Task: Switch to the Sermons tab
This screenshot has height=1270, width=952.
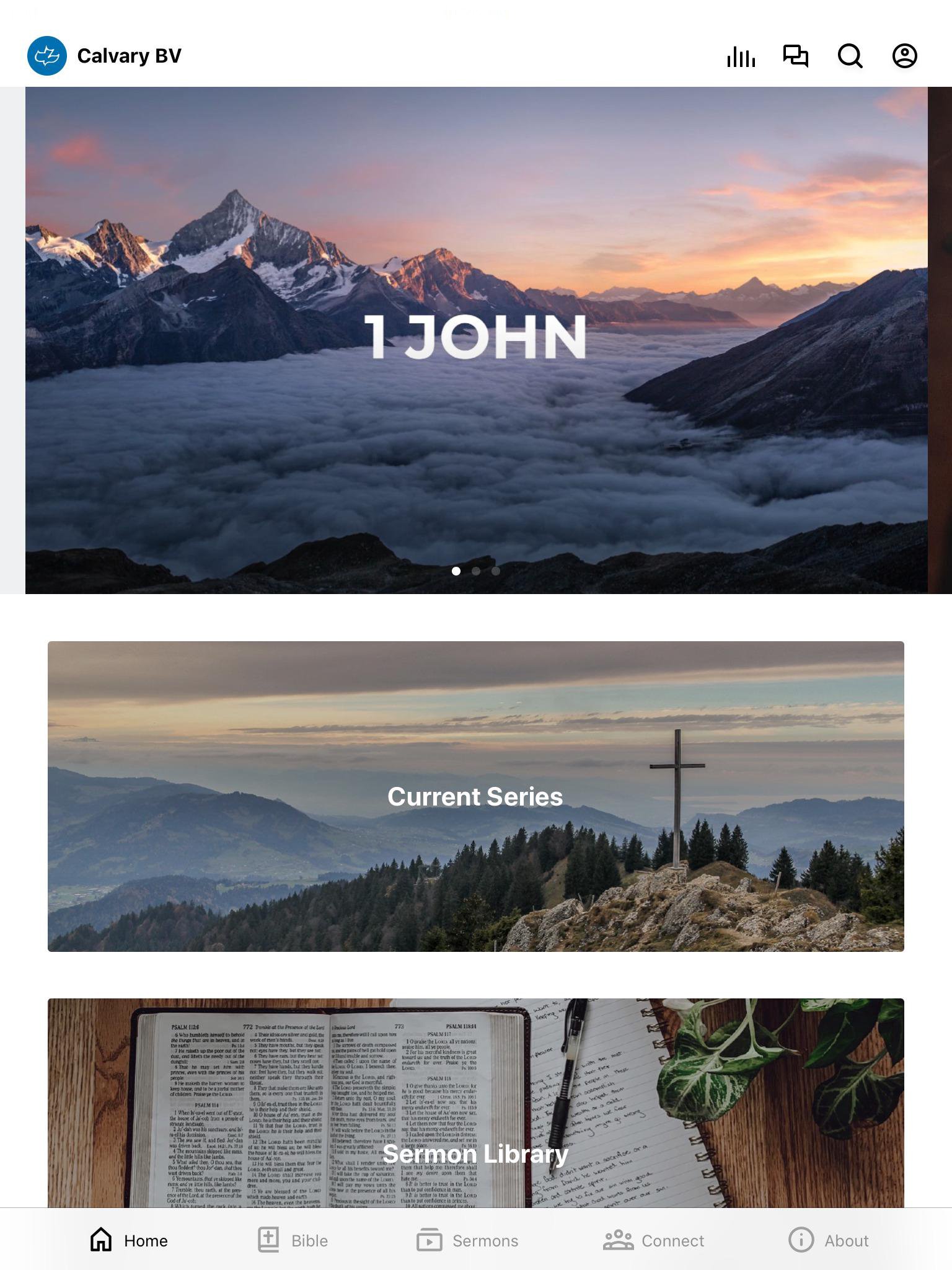Action: click(467, 1240)
